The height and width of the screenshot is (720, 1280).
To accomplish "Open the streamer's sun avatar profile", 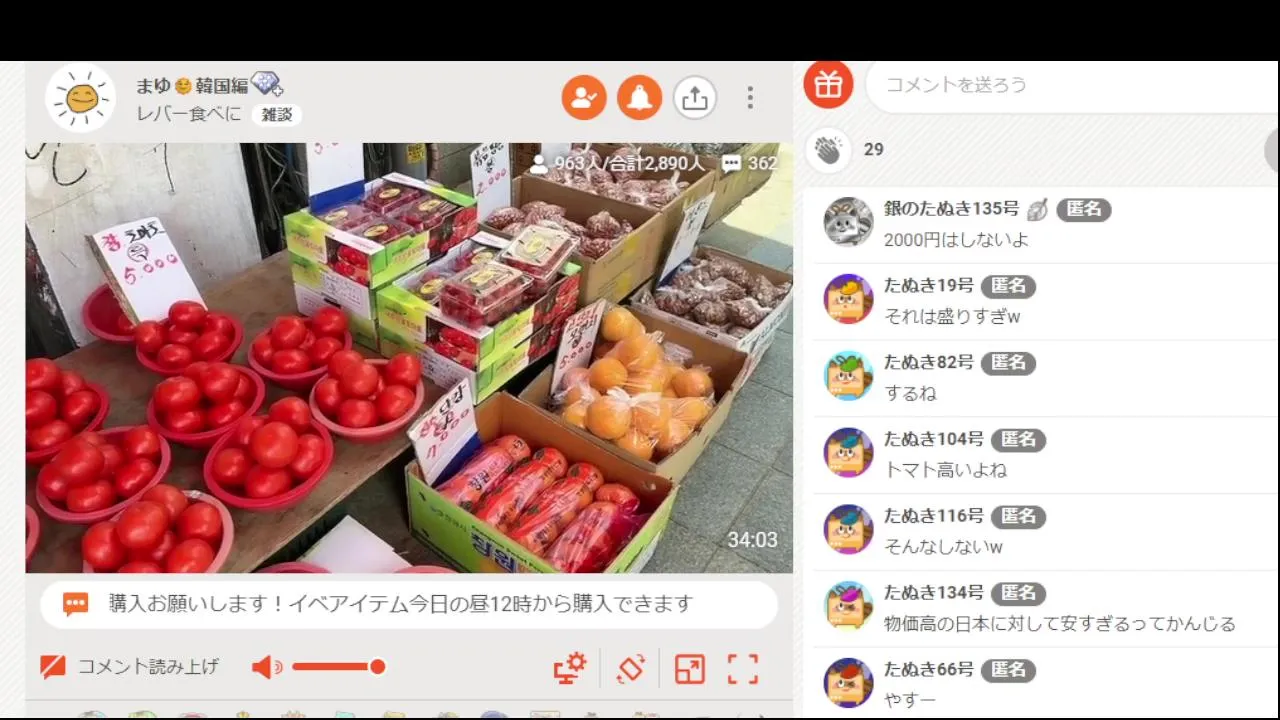I will point(81,98).
